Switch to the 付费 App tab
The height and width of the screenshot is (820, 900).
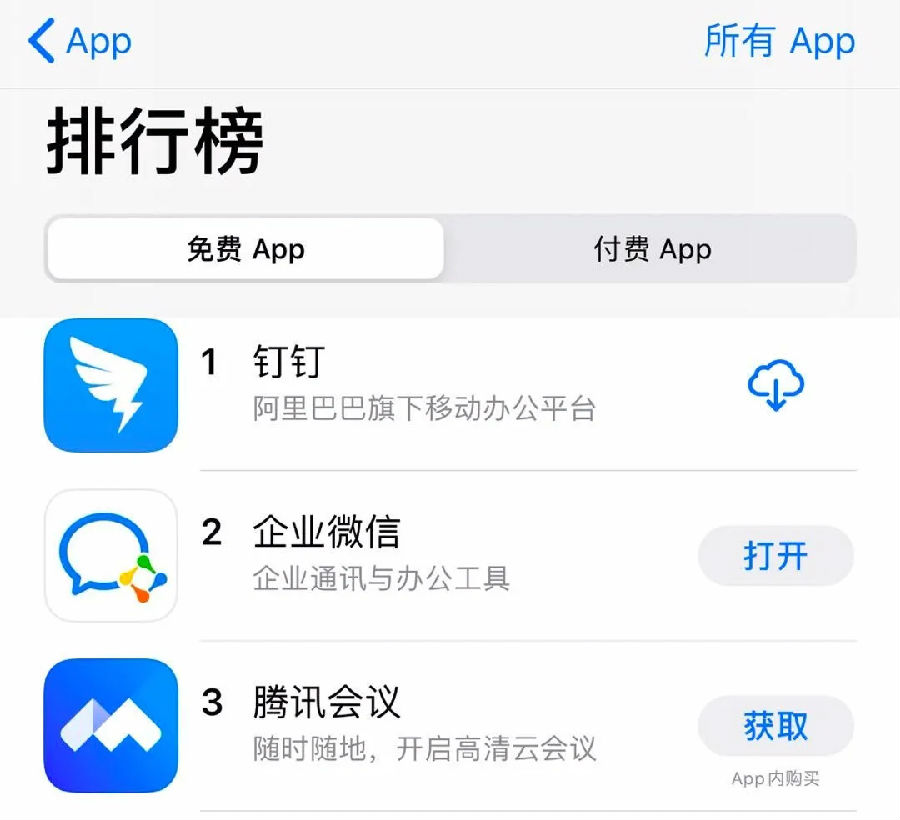tap(652, 249)
